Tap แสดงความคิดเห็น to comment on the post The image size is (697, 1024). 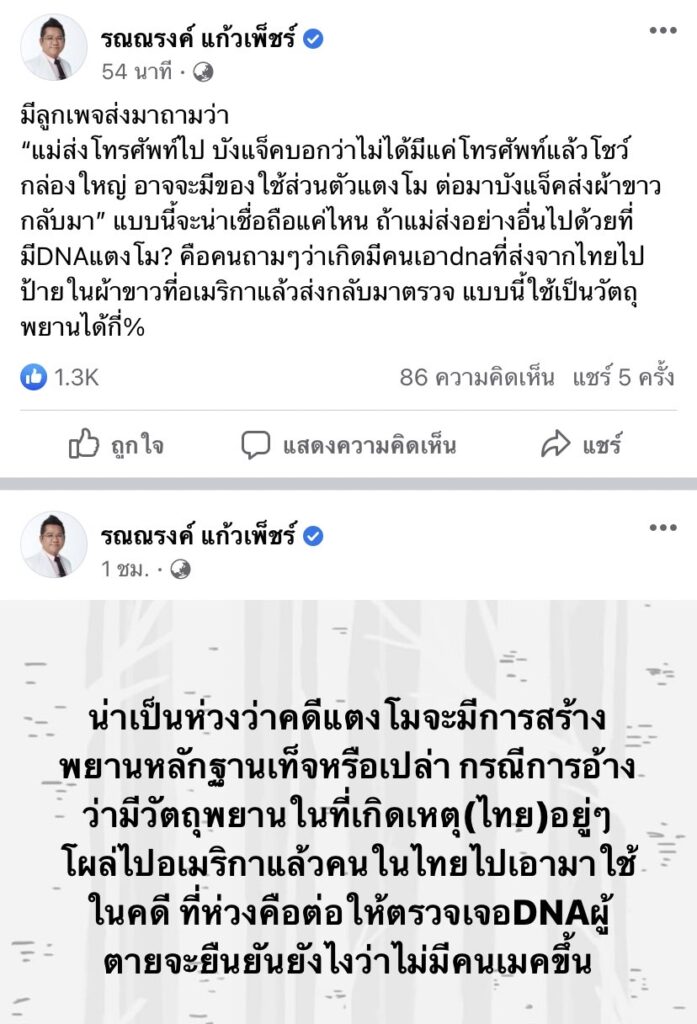tap(349, 444)
